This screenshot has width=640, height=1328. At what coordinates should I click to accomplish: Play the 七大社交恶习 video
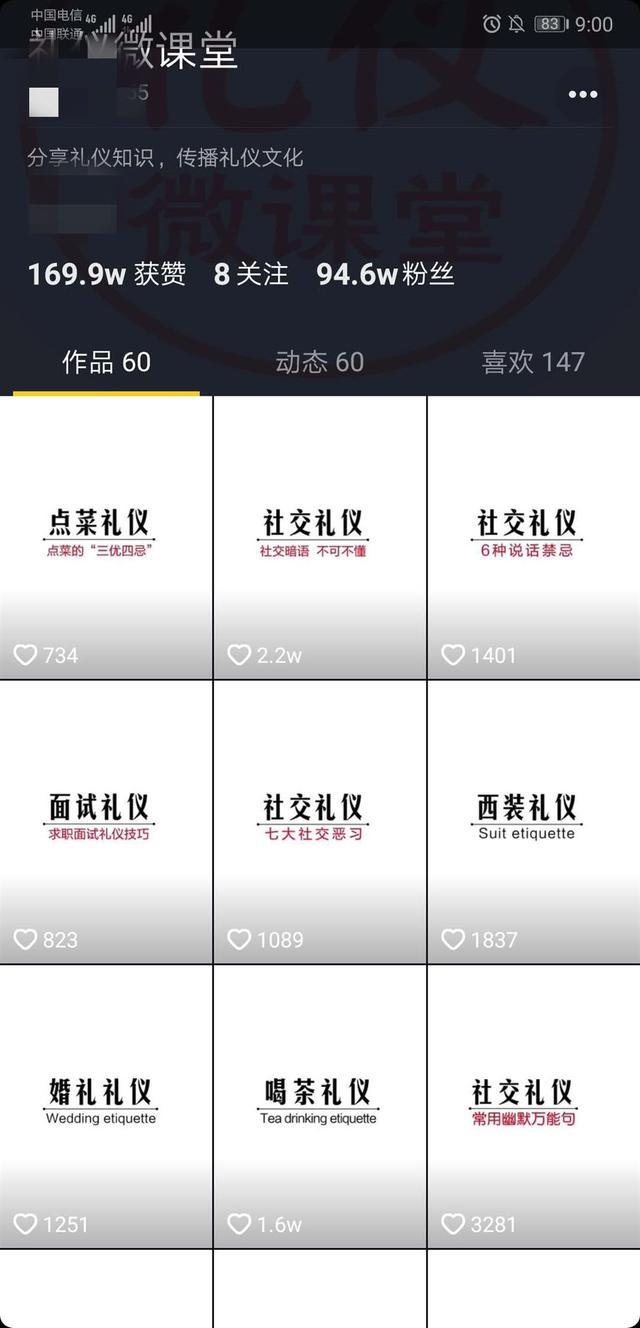pyautogui.click(x=320, y=821)
